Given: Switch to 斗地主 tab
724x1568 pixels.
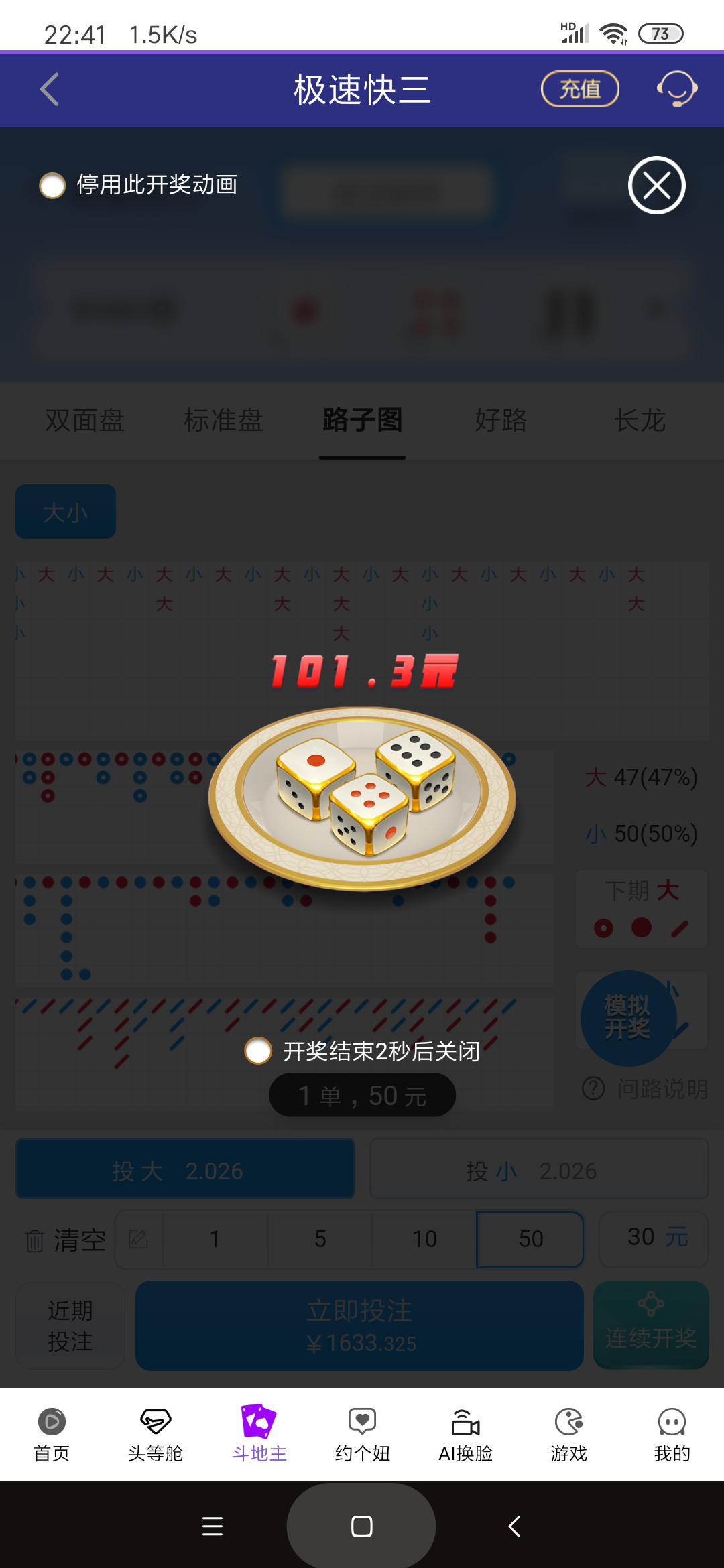Looking at the screenshot, I should click(x=259, y=1434).
